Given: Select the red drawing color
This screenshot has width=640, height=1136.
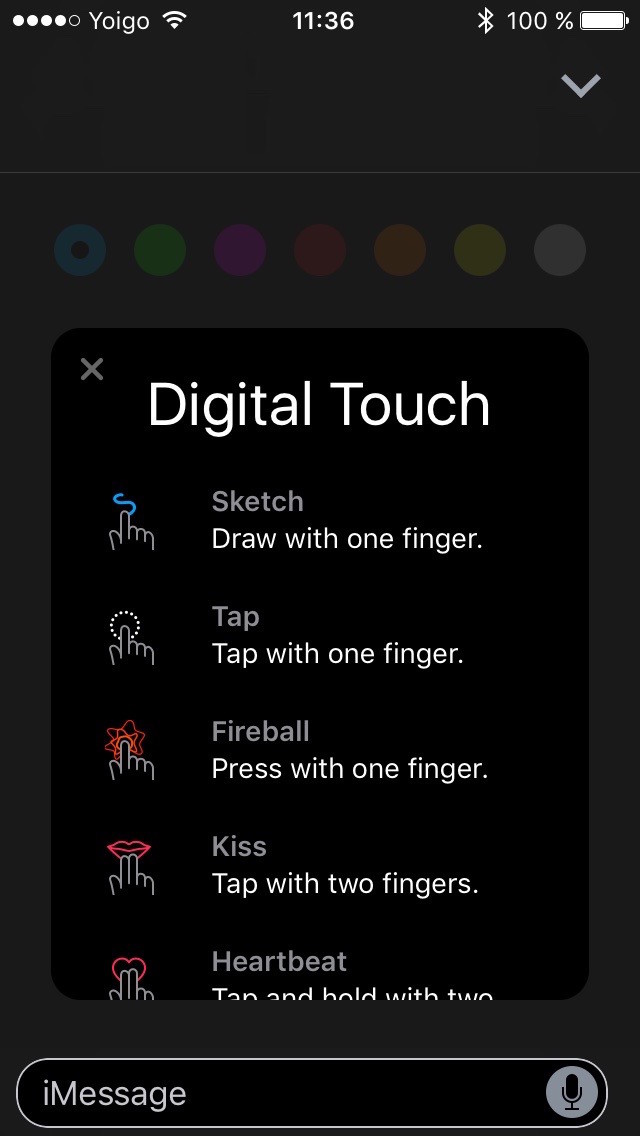Looking at the screenshot, I should coord(320,250).
